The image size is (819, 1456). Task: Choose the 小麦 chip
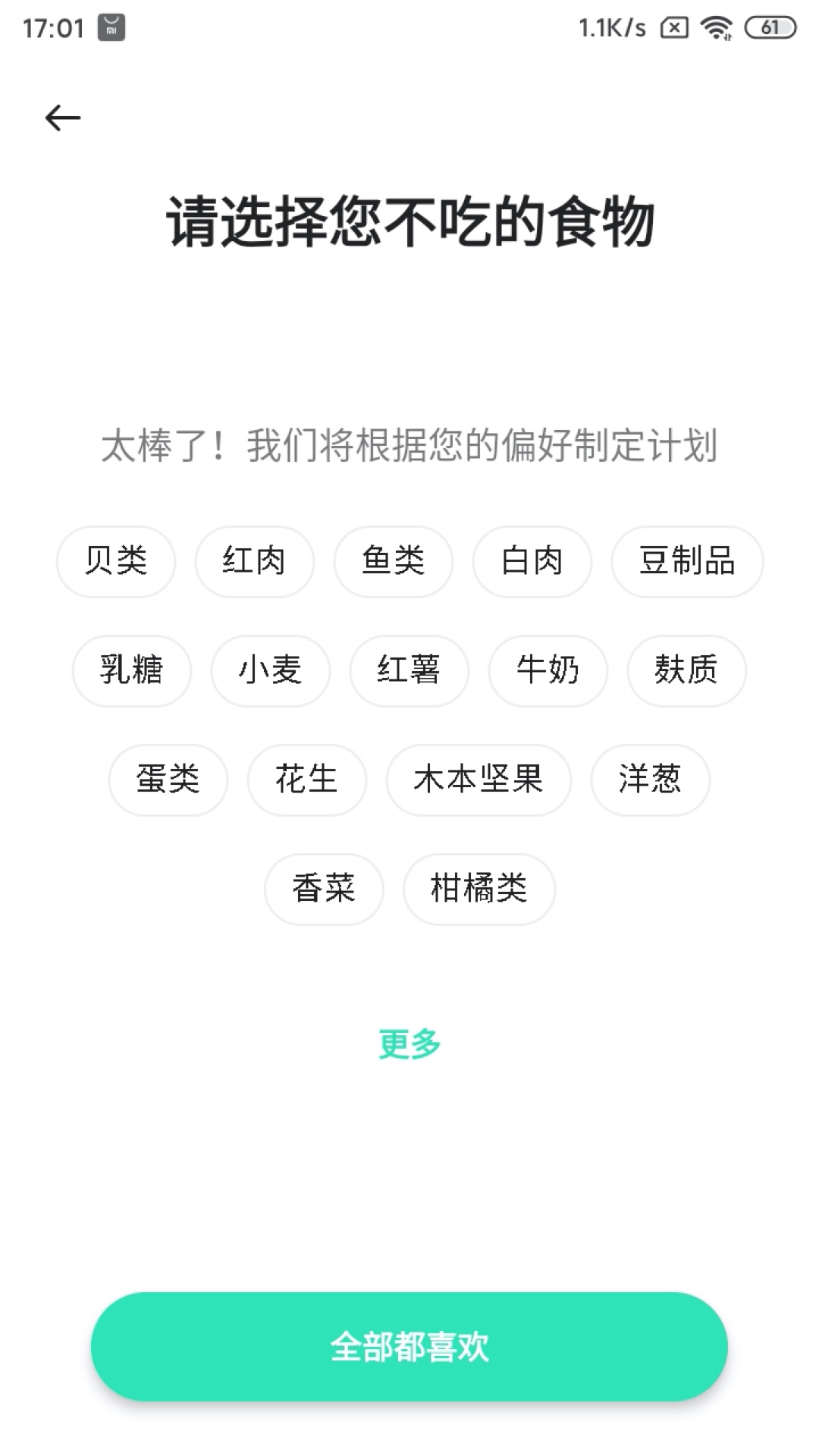[271, 670]
